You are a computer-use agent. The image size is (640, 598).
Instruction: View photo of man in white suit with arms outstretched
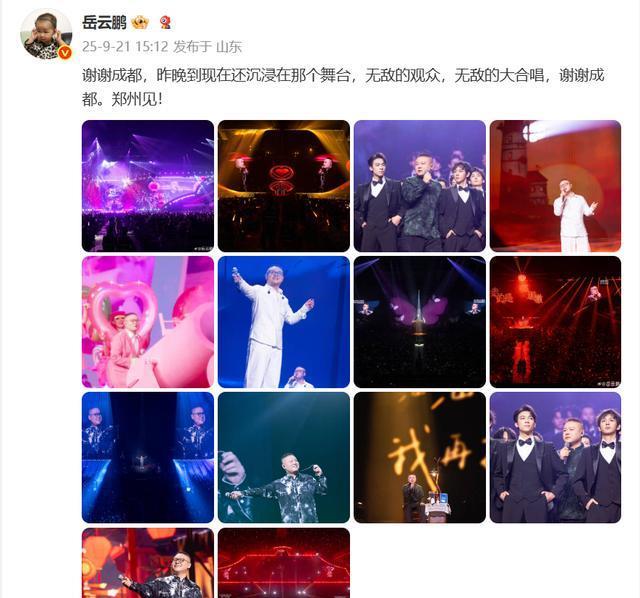coord(284,322)
